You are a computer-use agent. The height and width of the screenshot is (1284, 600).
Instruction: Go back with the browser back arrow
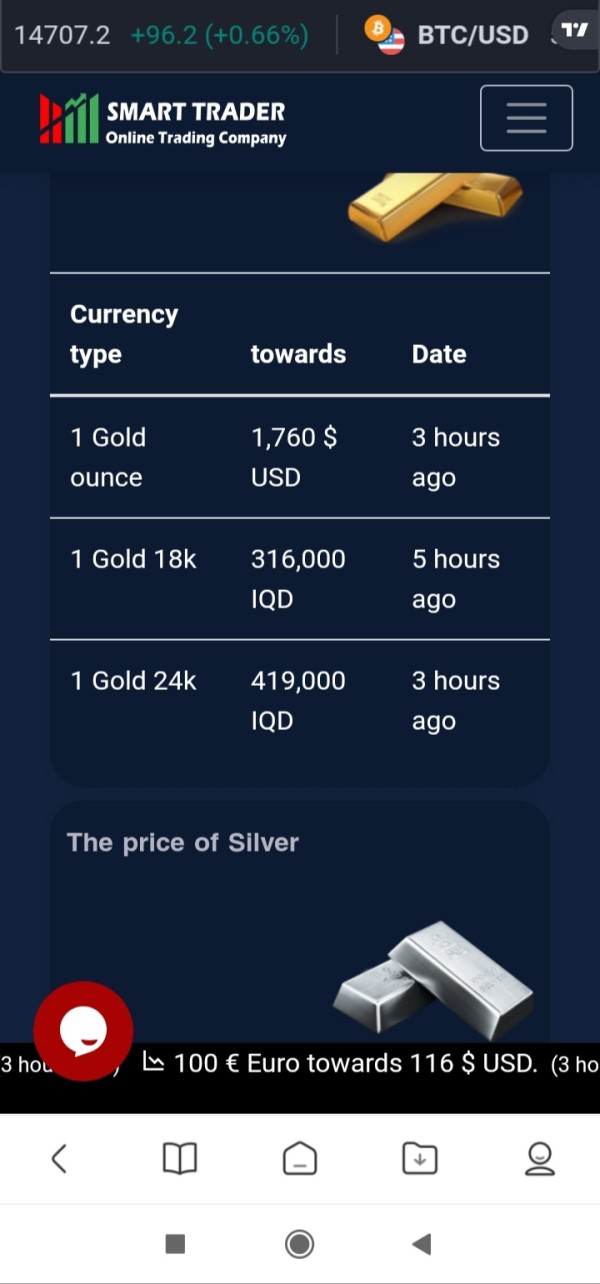59,1159
